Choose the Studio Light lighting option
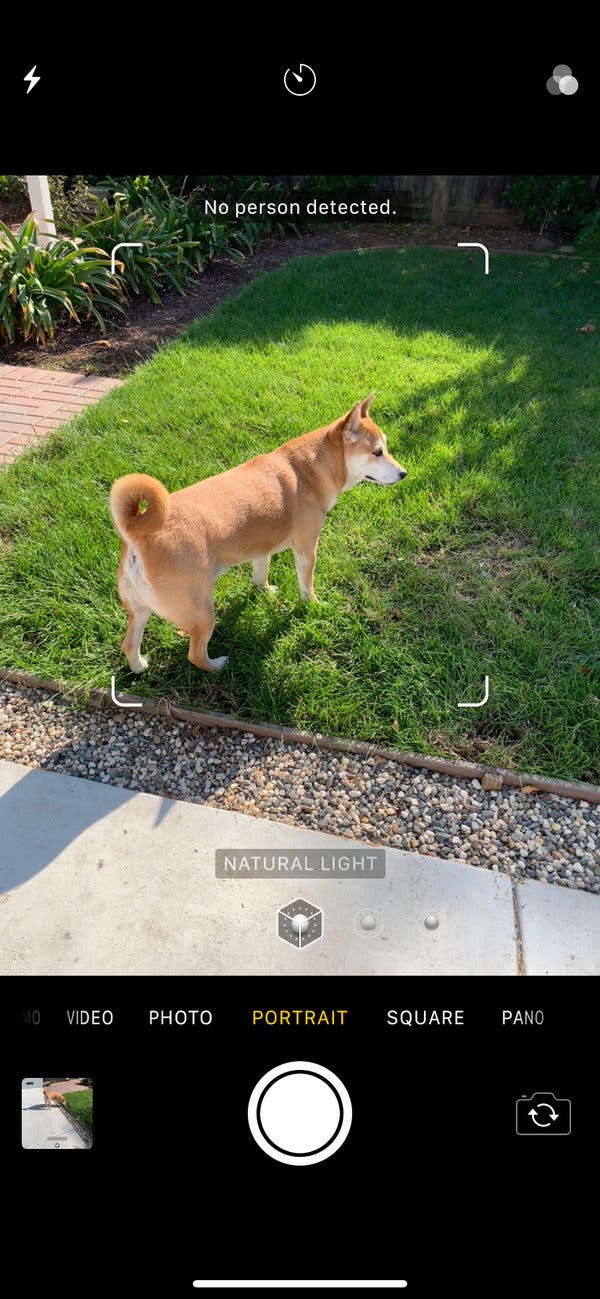Viewport: 600px width, 1299px height. pyautogui.click(x=368, y=922)
